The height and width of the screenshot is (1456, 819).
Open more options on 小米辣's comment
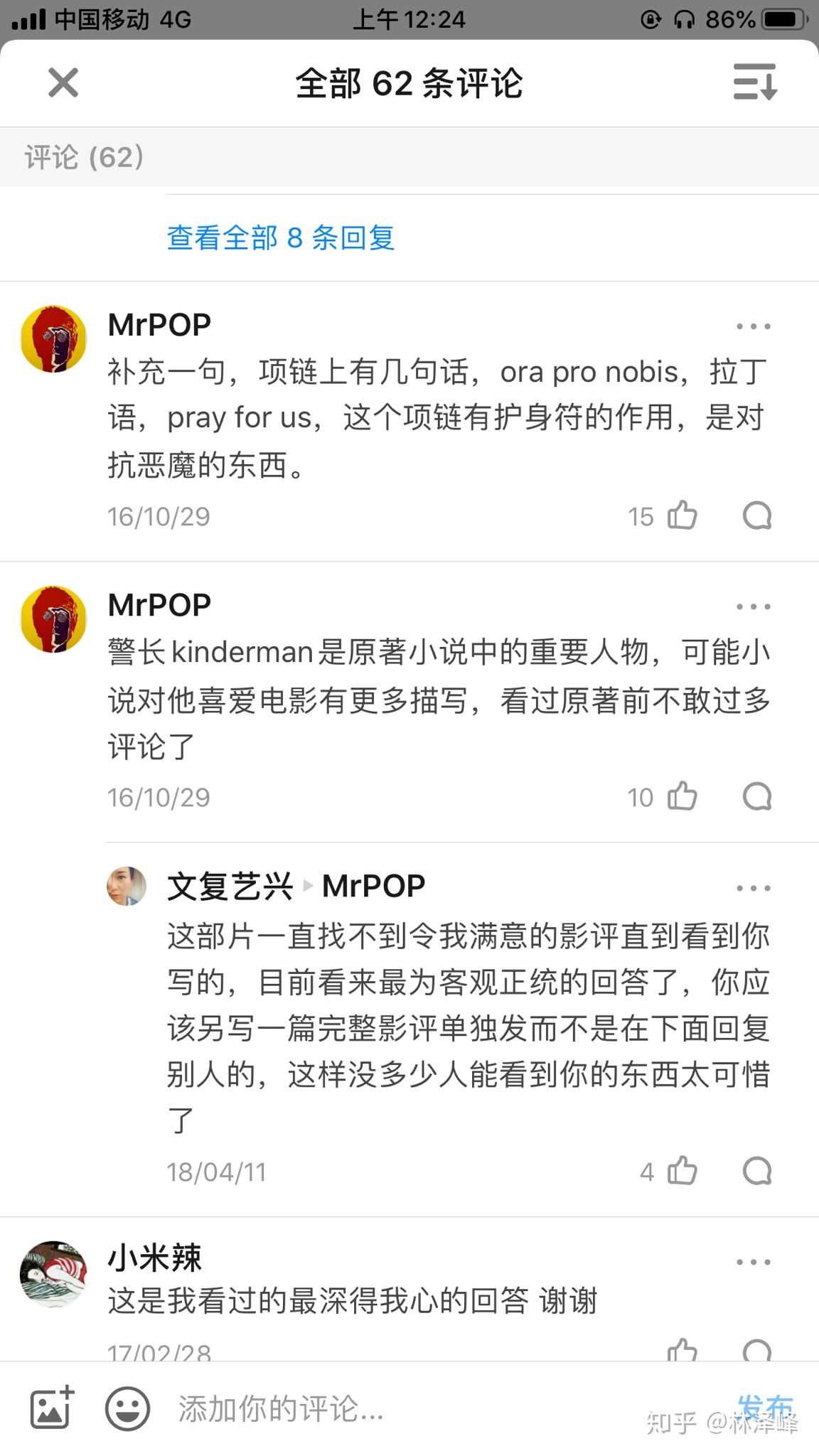pyautogui.click(x=753, y=1262)
